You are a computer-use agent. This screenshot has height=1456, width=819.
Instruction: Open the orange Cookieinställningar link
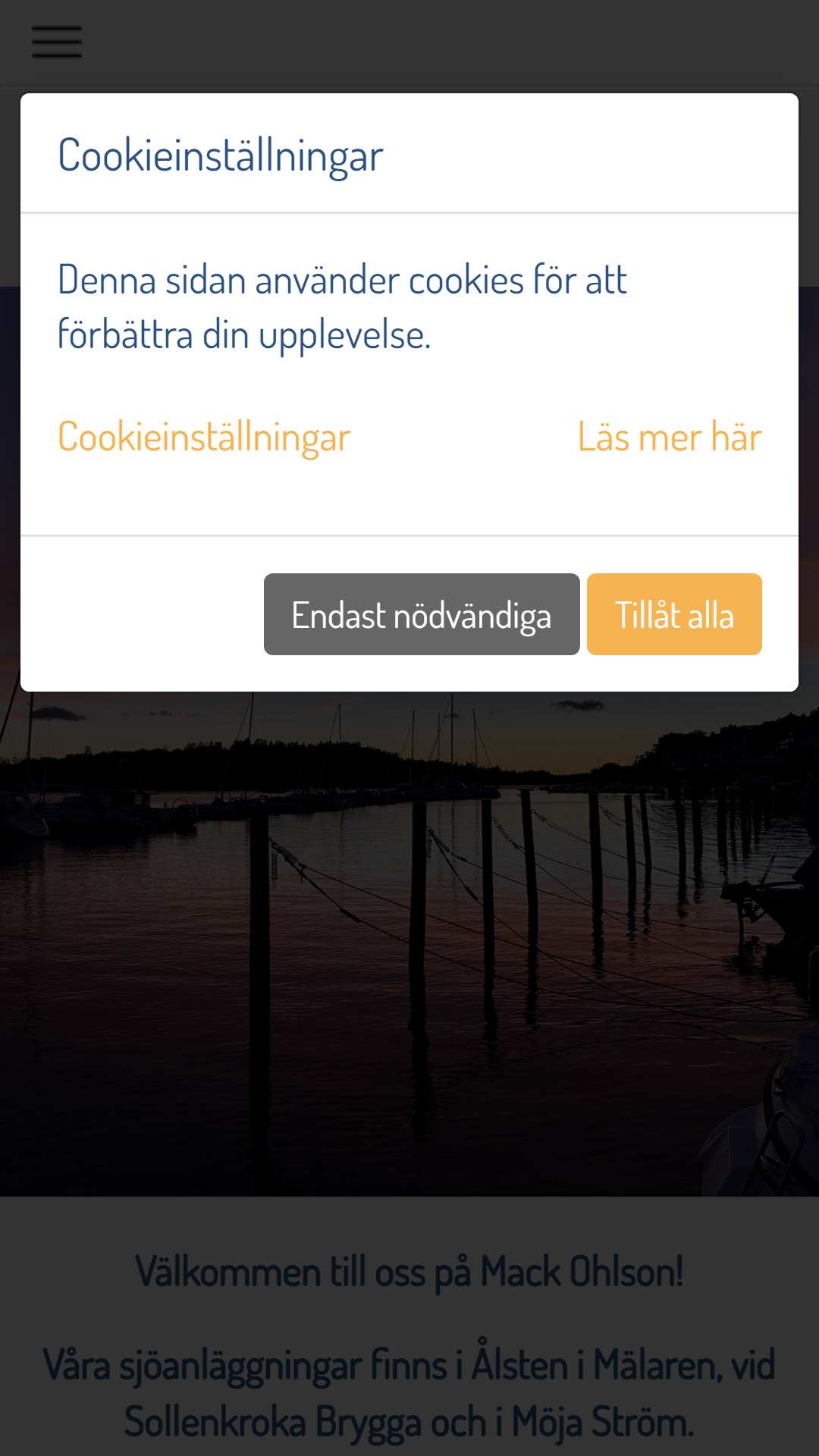click(x=204, y=437)
